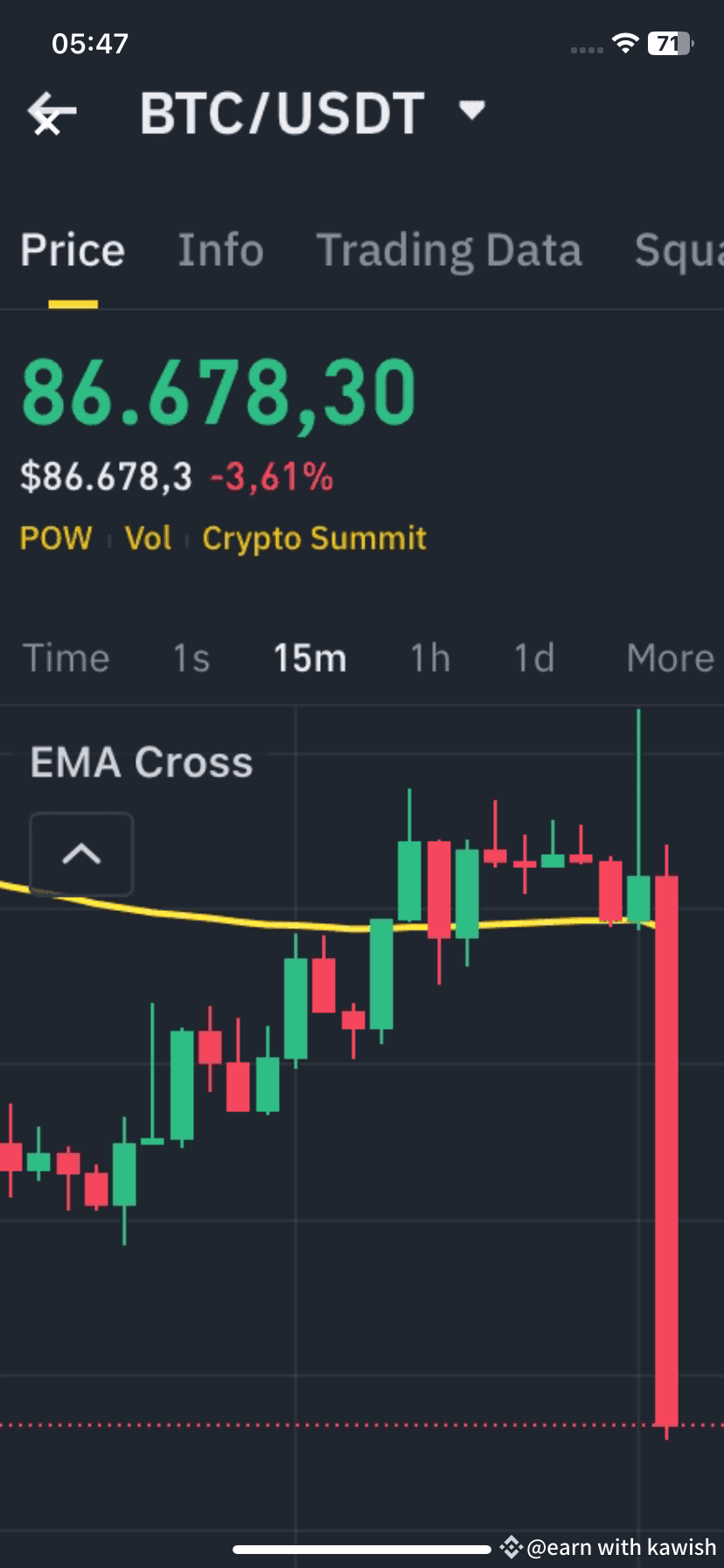Enable the 1s chart interval
Screen dimensions: 724x1568
pyautogui.click(x=190, y=658)
